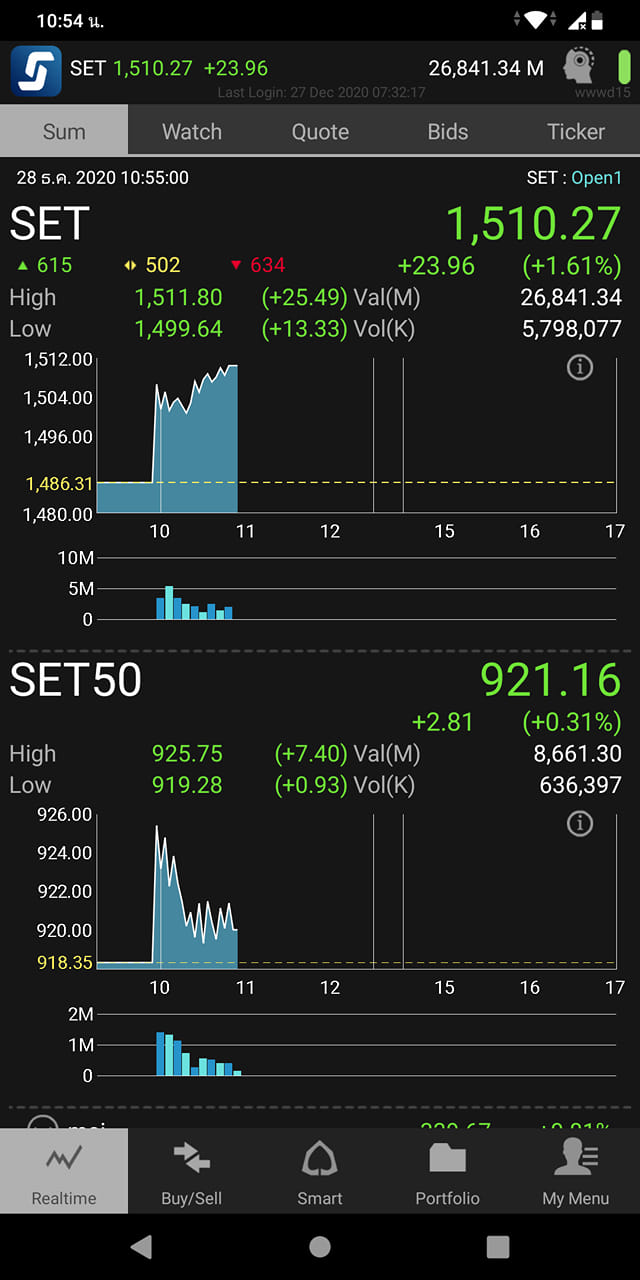Screen dimensions: 640x1280
Task: Open info icon on the SET50 chart
Action: pyautogui.click(x=580, y=823)
